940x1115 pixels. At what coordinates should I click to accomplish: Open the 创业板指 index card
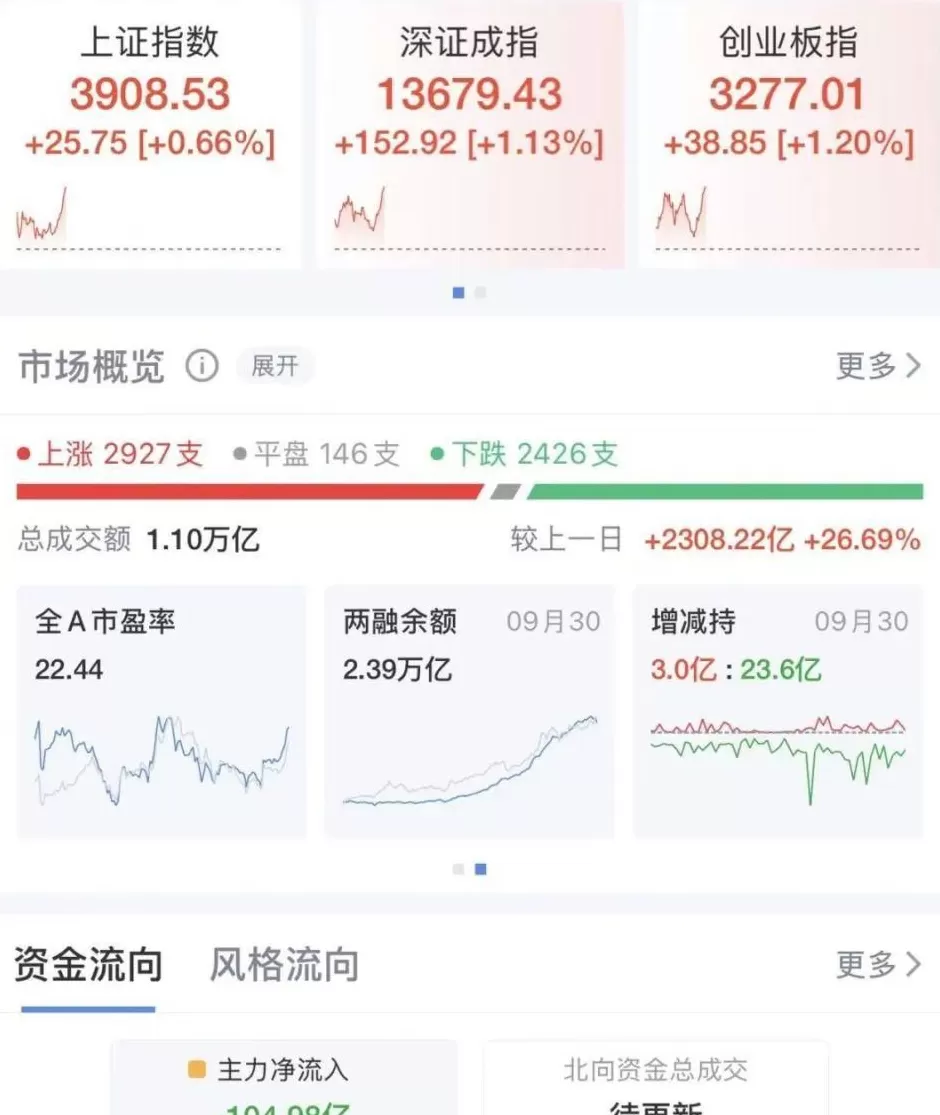point(785,130)
